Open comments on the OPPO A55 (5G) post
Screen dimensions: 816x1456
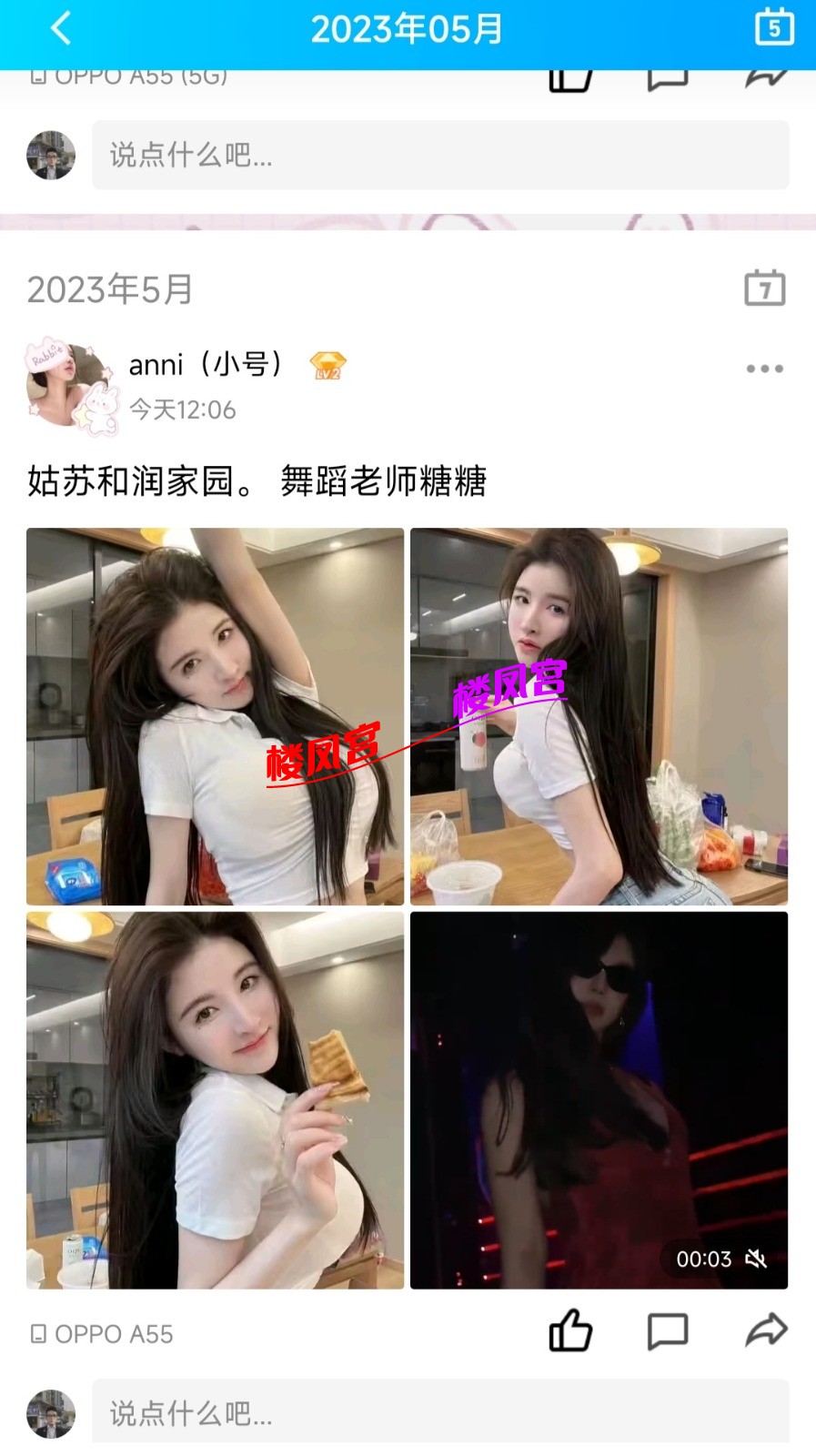668,79
